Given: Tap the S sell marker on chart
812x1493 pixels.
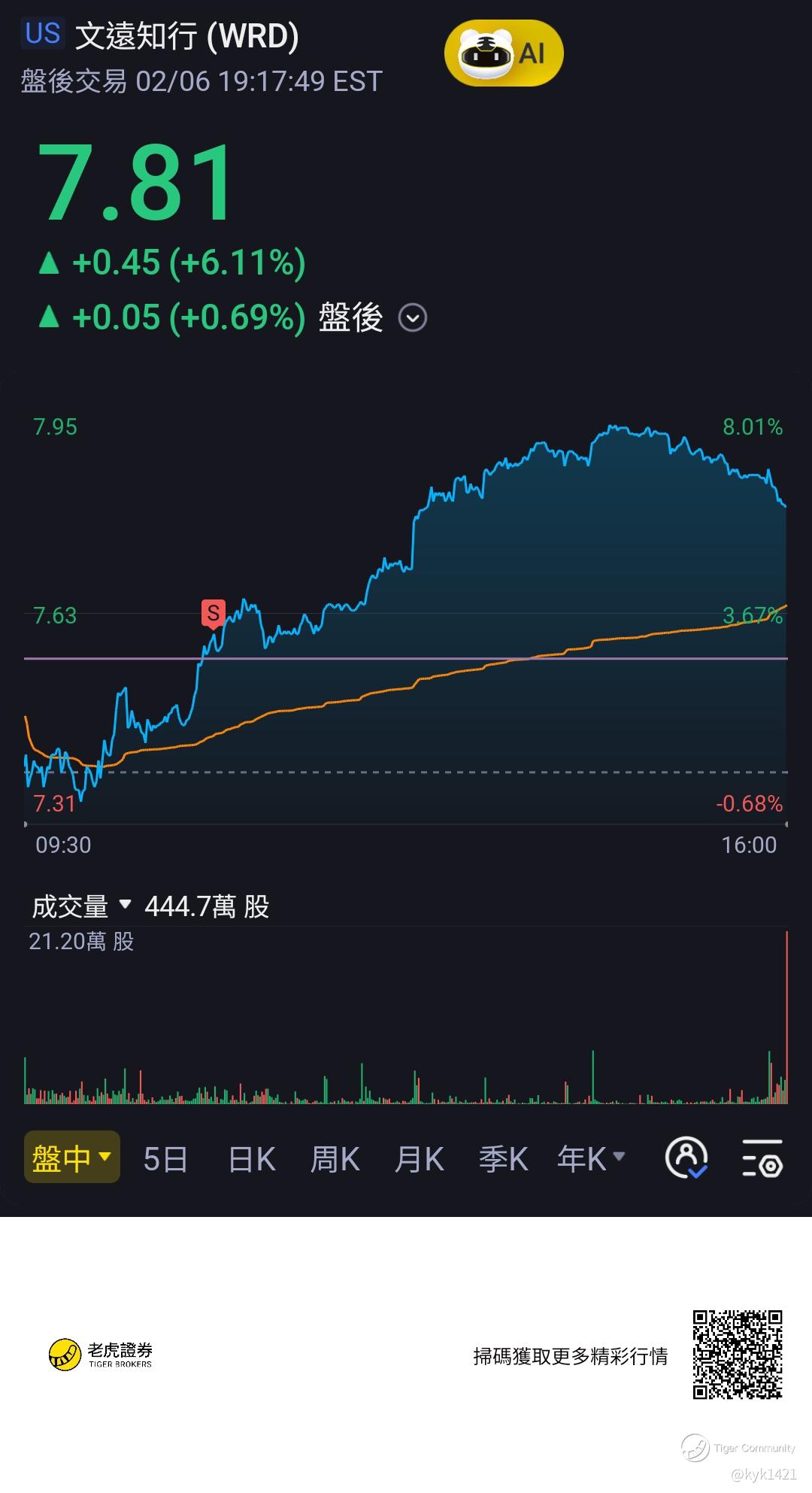Looking at the screenshot, I should [x=214, y=613].
